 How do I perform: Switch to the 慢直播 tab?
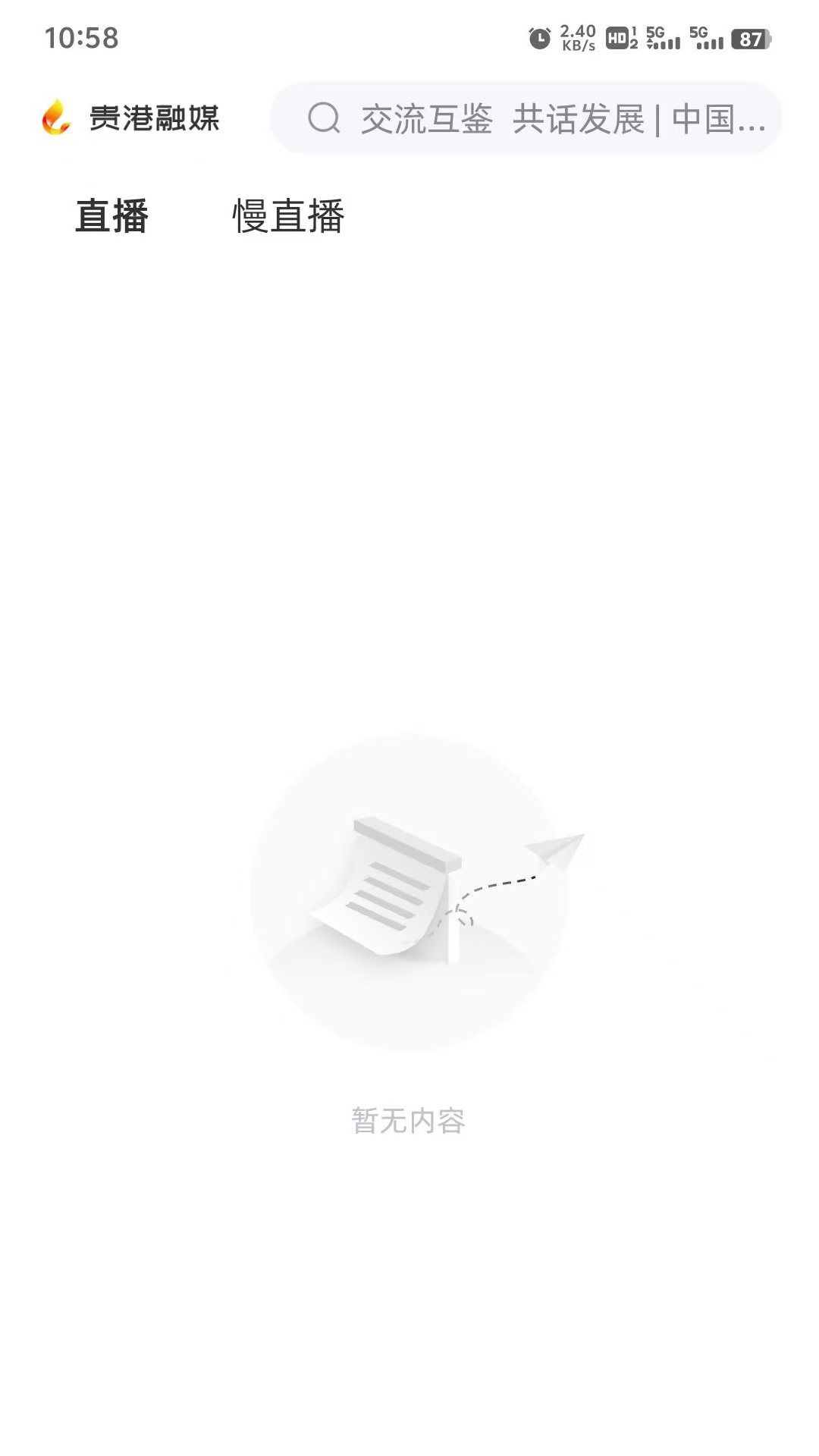(288, 216)
